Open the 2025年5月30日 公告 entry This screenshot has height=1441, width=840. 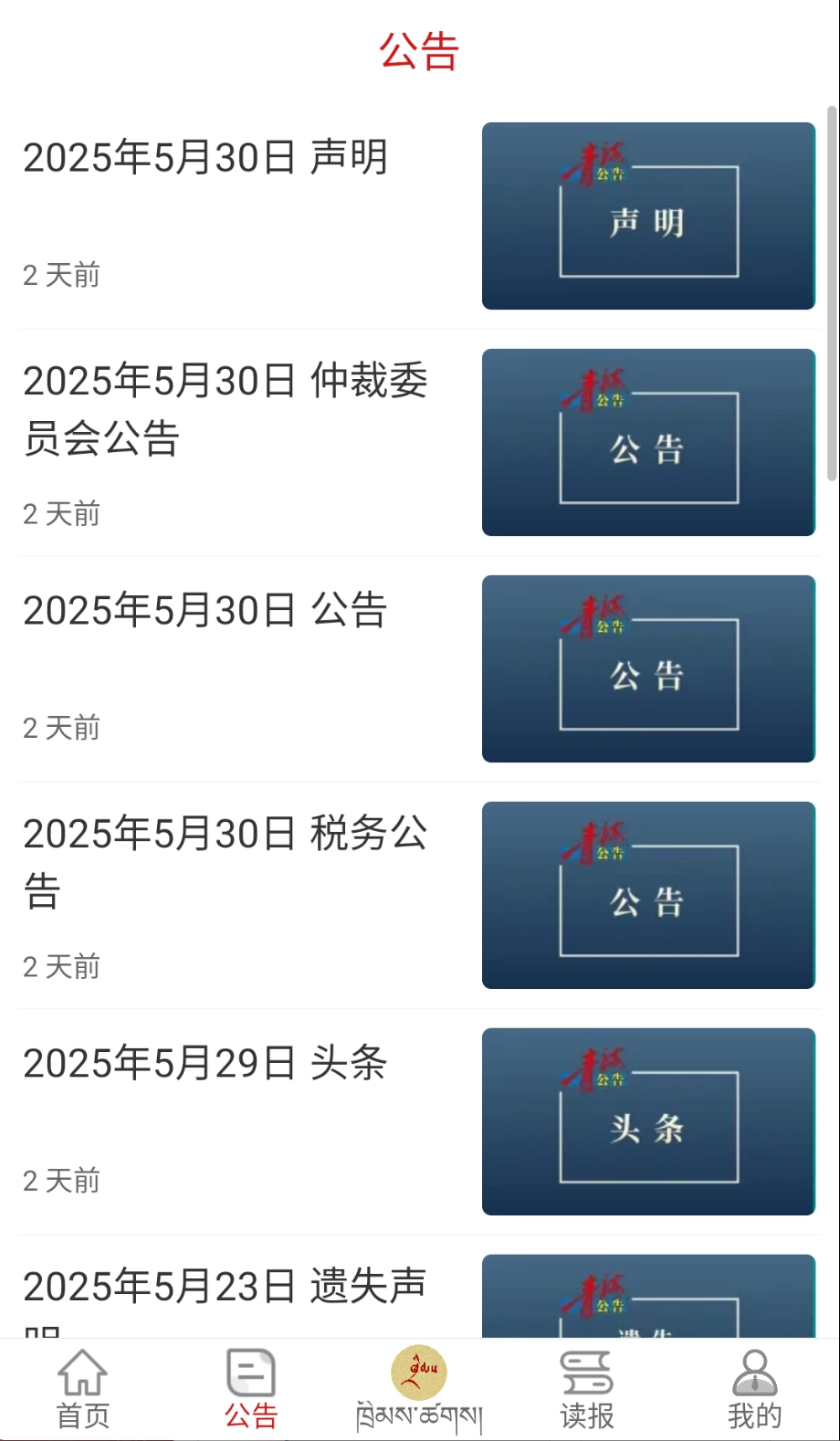point(205,610)
